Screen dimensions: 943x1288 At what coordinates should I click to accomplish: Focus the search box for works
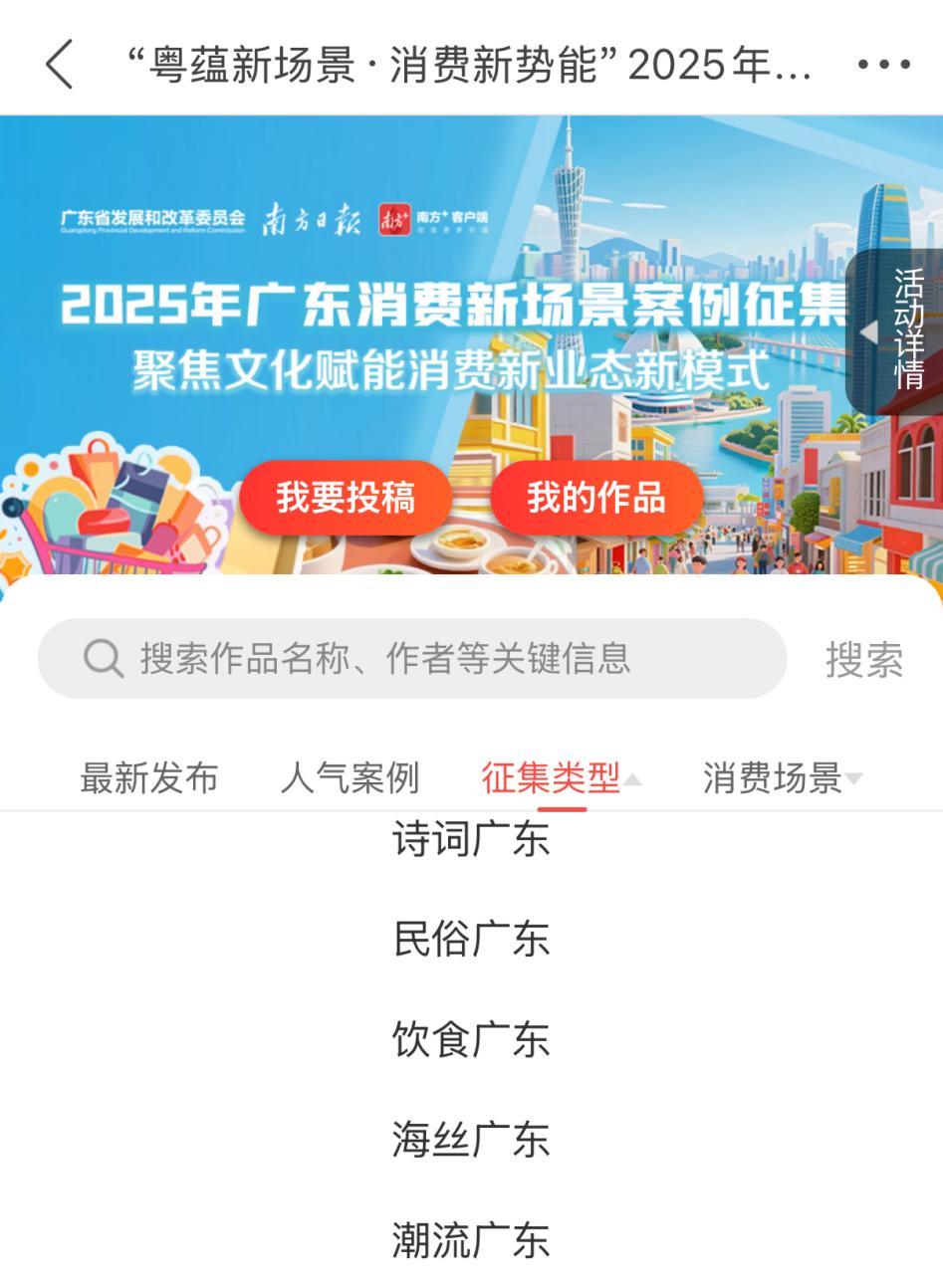click(x=412, y=658)
